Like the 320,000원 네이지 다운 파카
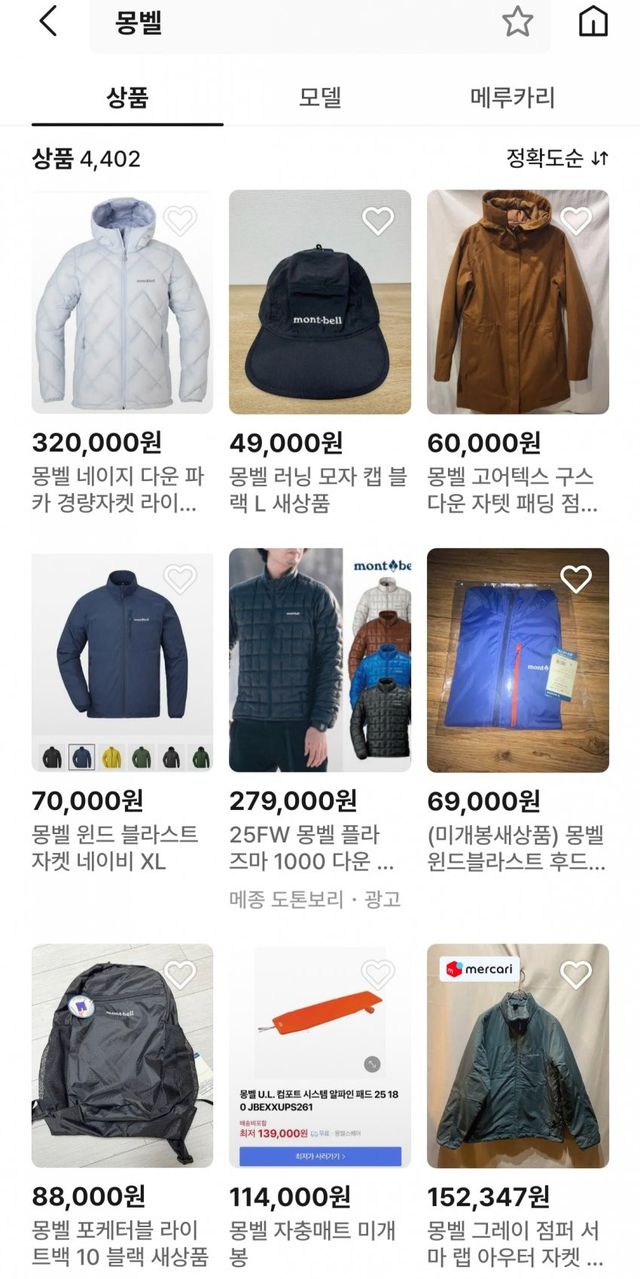 pos(180,221)
